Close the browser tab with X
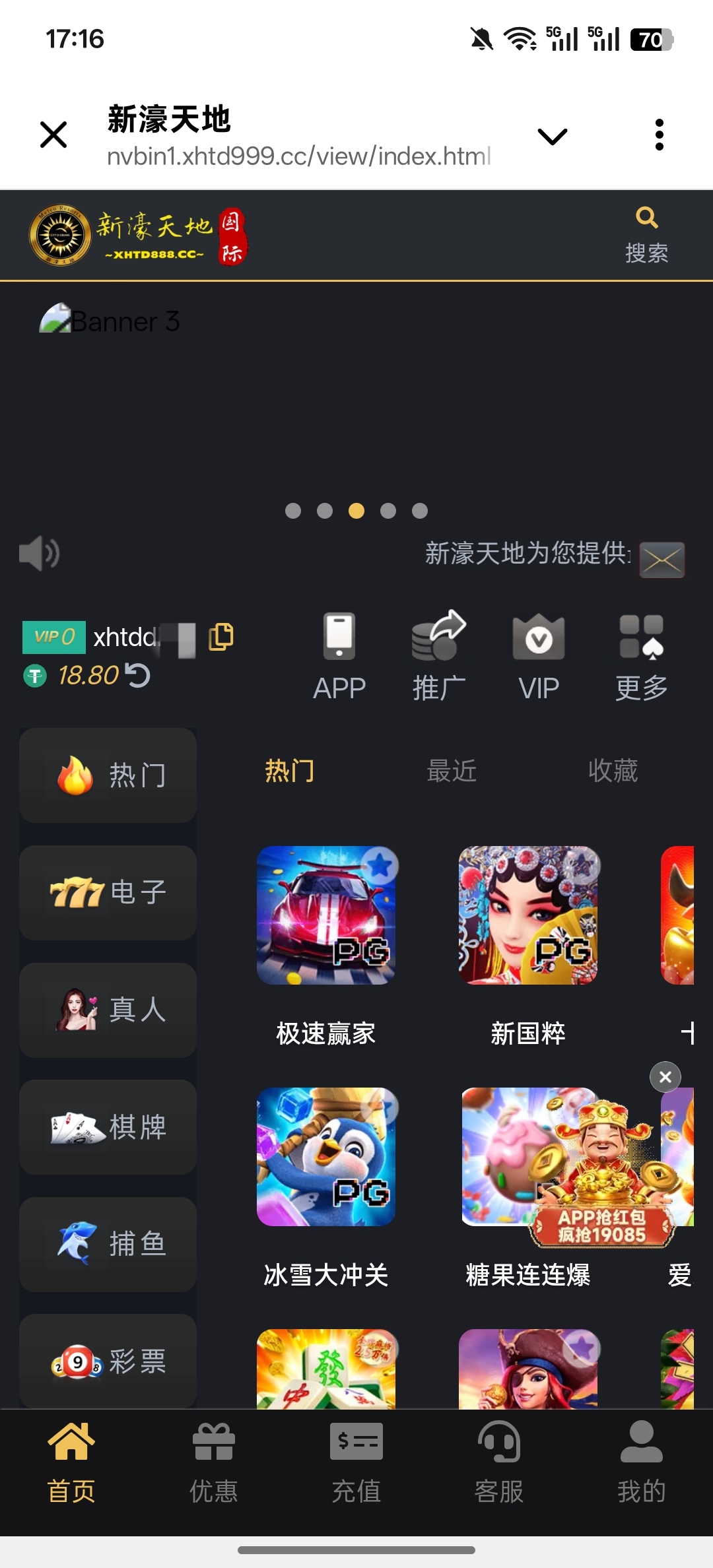This screenshot has height=1568, width=713. (x=53, y=135)
